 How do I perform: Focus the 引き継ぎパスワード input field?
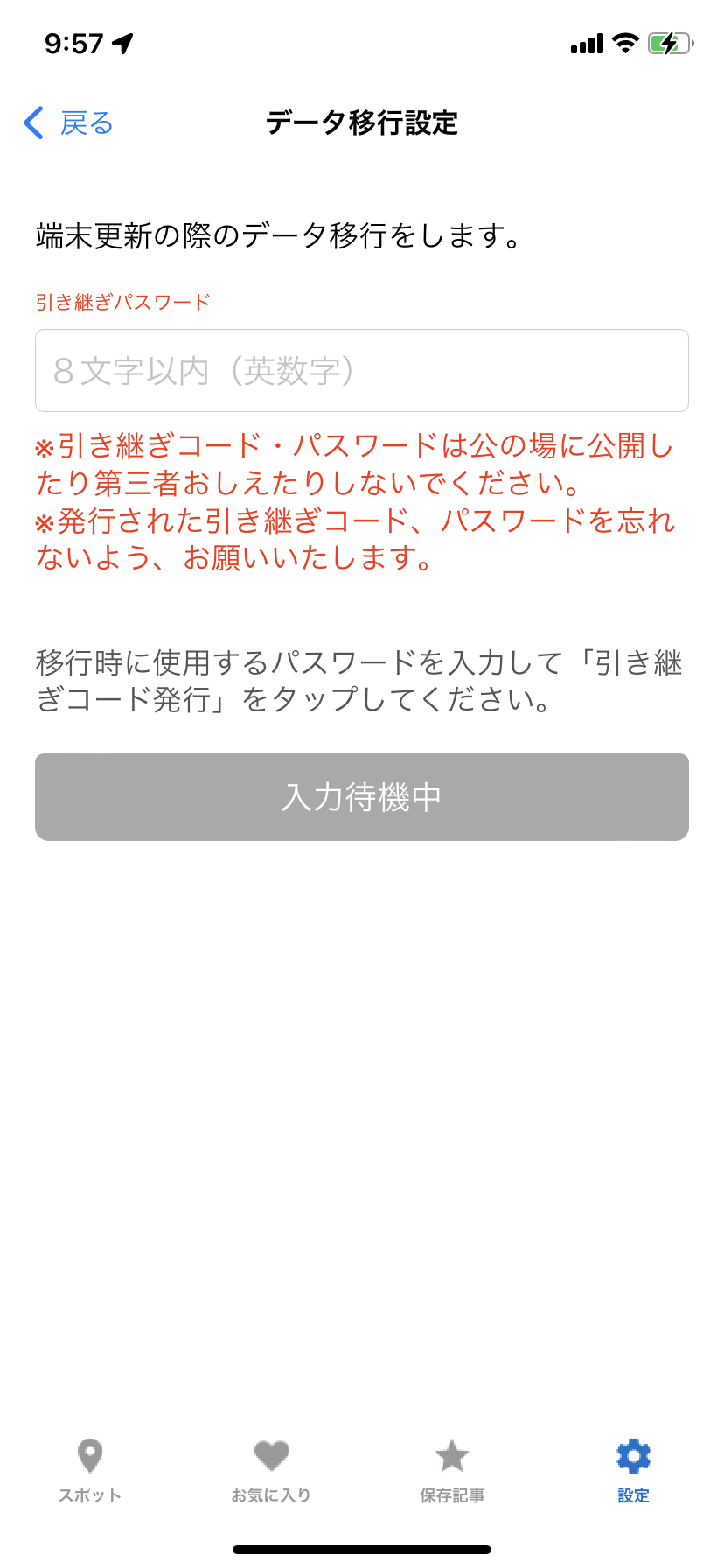coord(362,371)
